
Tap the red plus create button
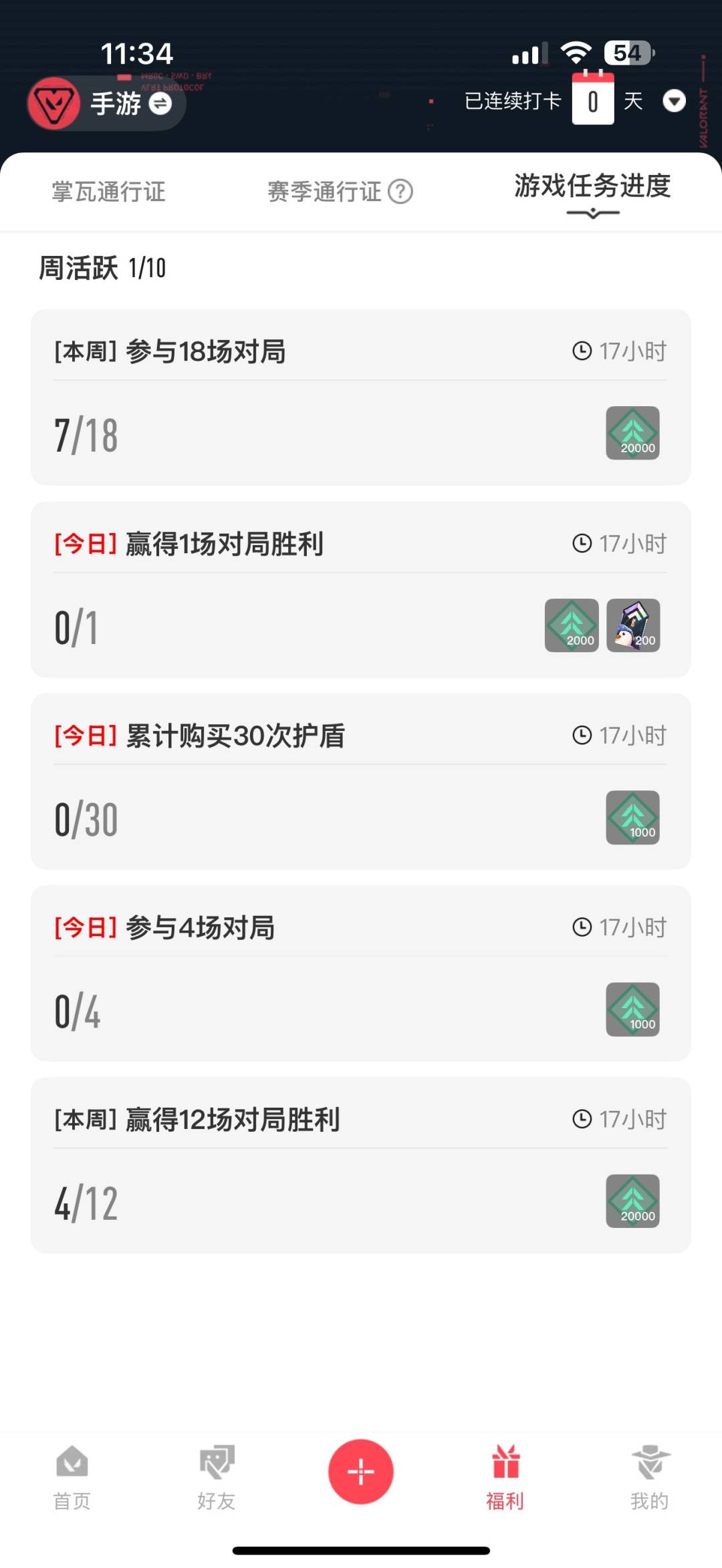[x=360, y=1472]
